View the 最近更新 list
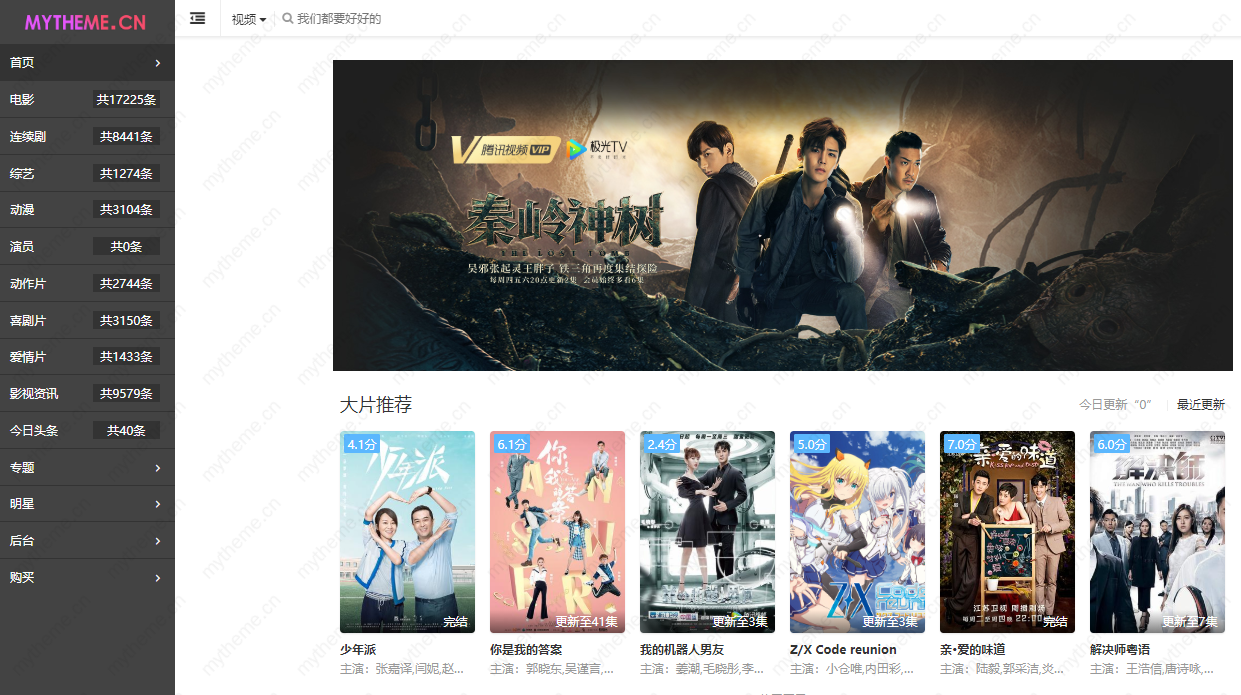Viewport: 1241px width, 695px height. [1200, 405]
